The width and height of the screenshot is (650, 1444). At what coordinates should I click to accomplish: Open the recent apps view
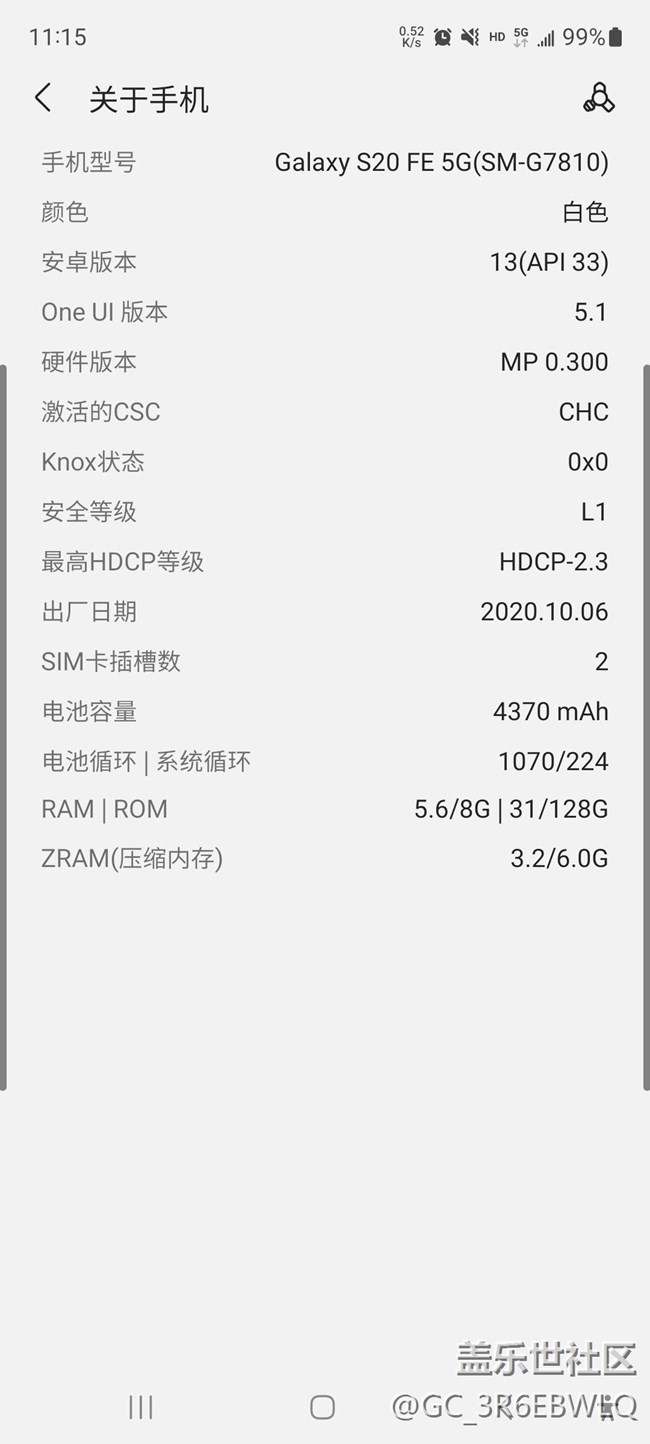[x=141, y=1408]
